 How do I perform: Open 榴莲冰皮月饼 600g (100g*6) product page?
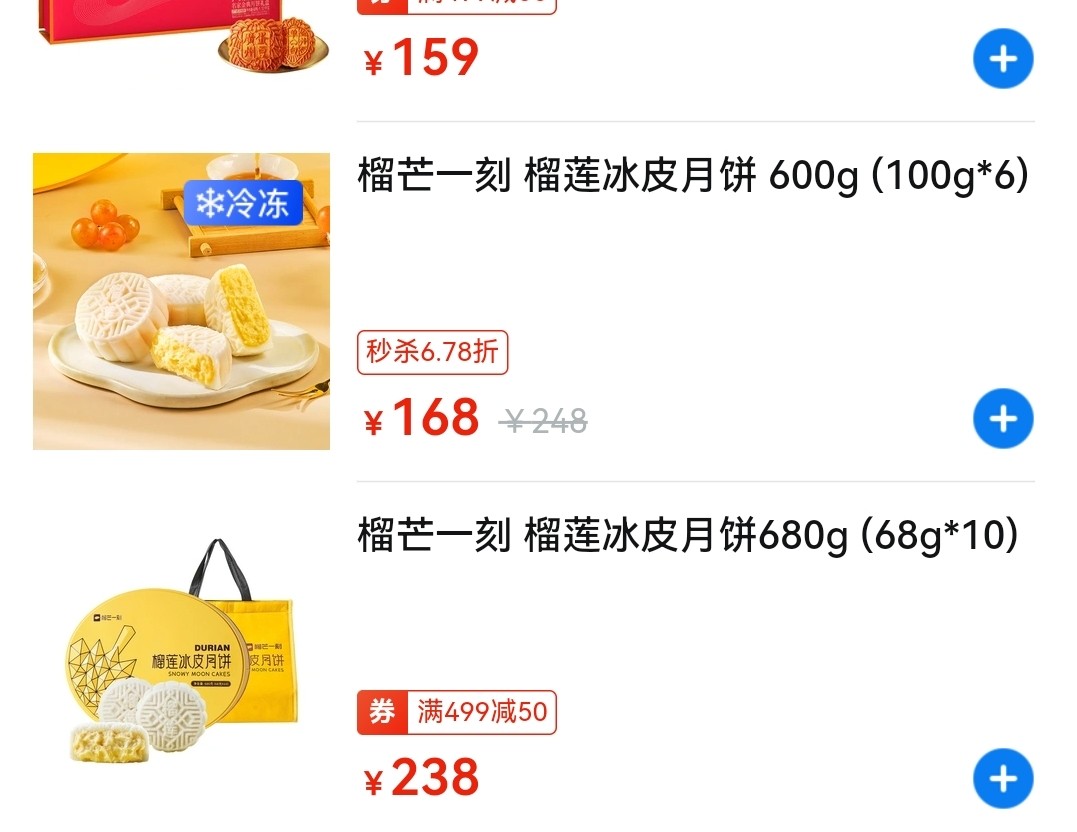click(x=693, y=178)
